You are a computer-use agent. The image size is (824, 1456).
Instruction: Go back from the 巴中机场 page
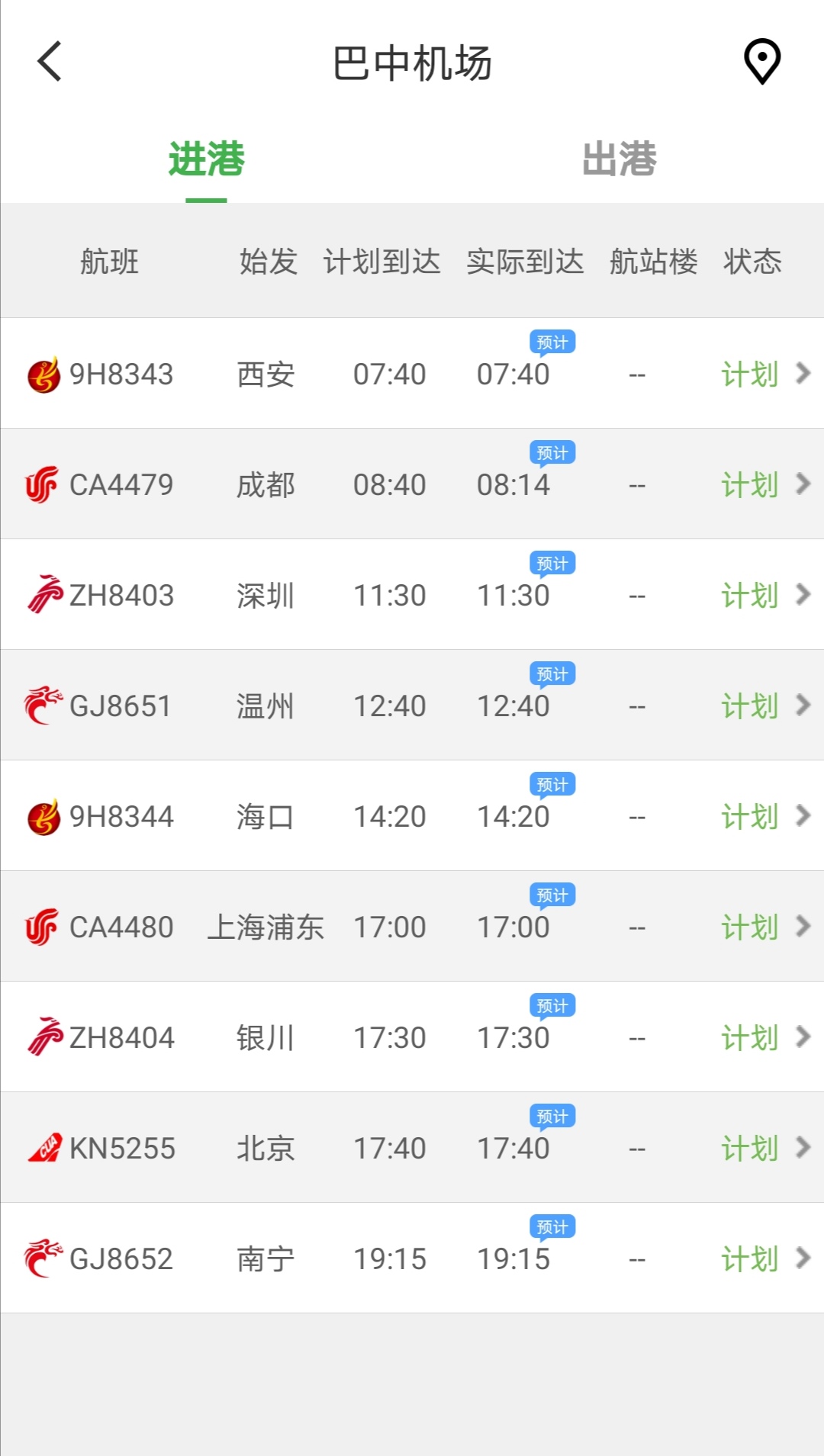click(50, 62)
